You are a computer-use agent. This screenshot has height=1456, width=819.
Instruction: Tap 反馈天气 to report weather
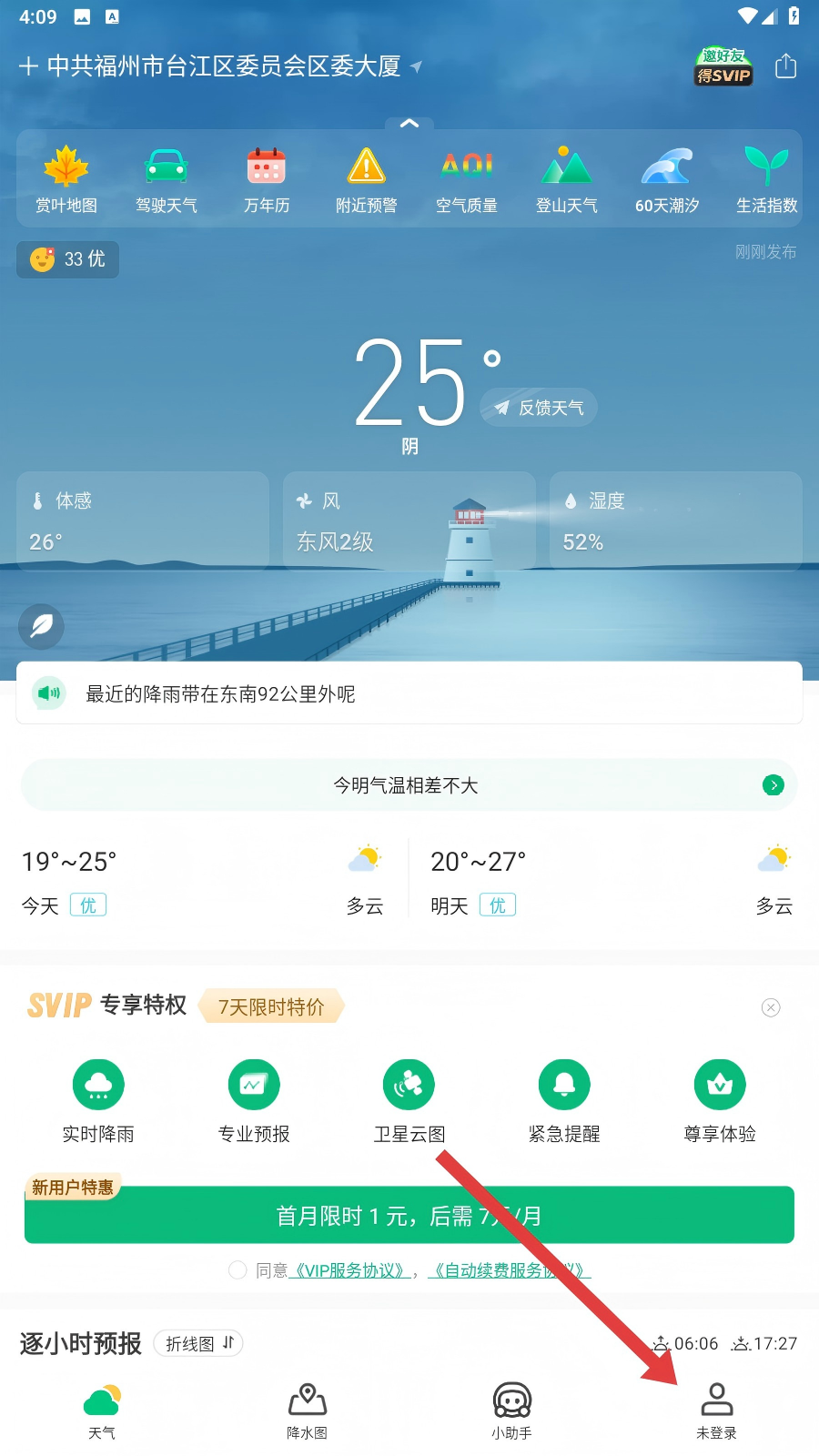coord(539,408)
